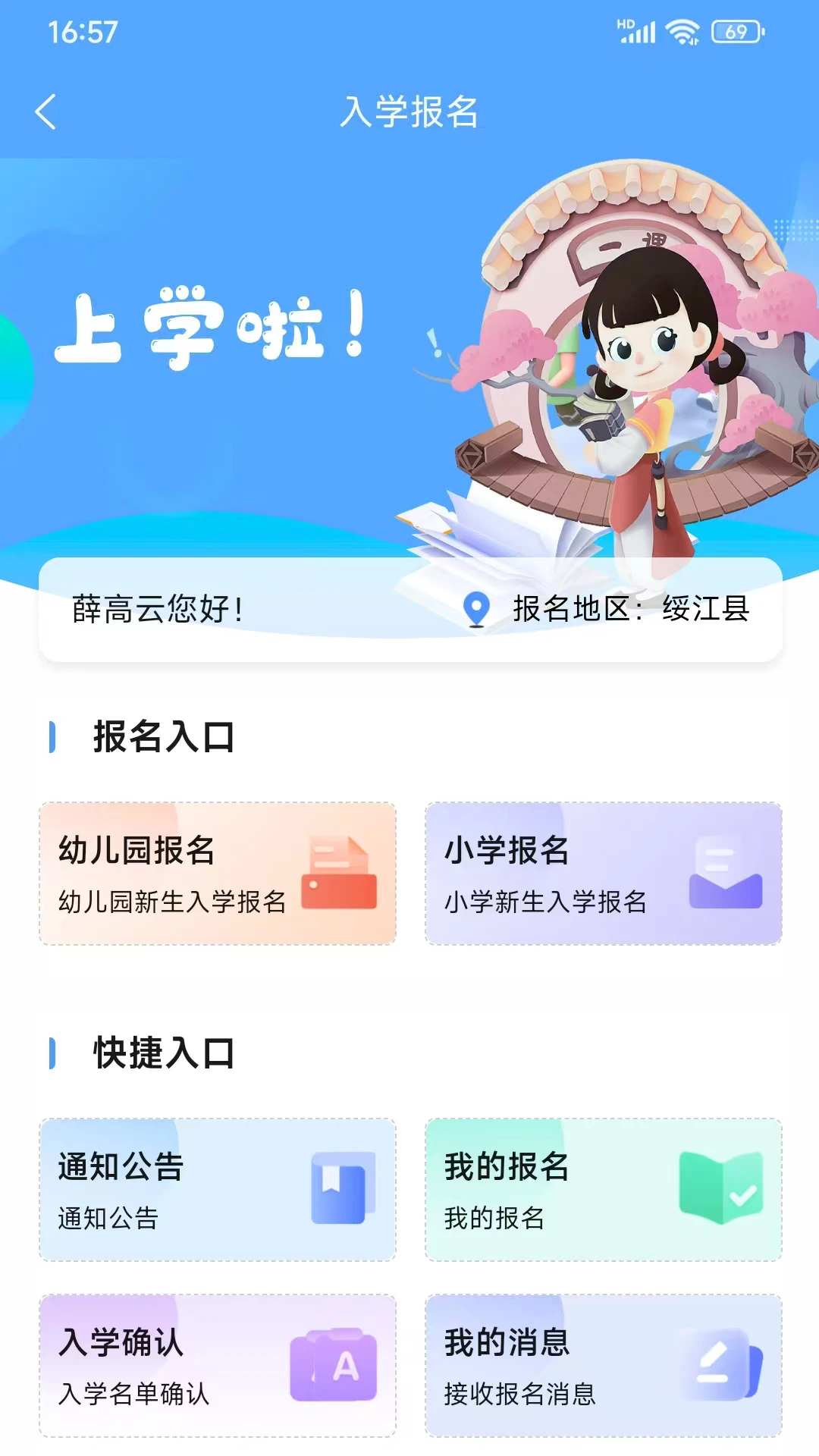Open 小学报名 for primary school enrollment
The width and height of the screenshot is (819, 1456).
(603, 872)
